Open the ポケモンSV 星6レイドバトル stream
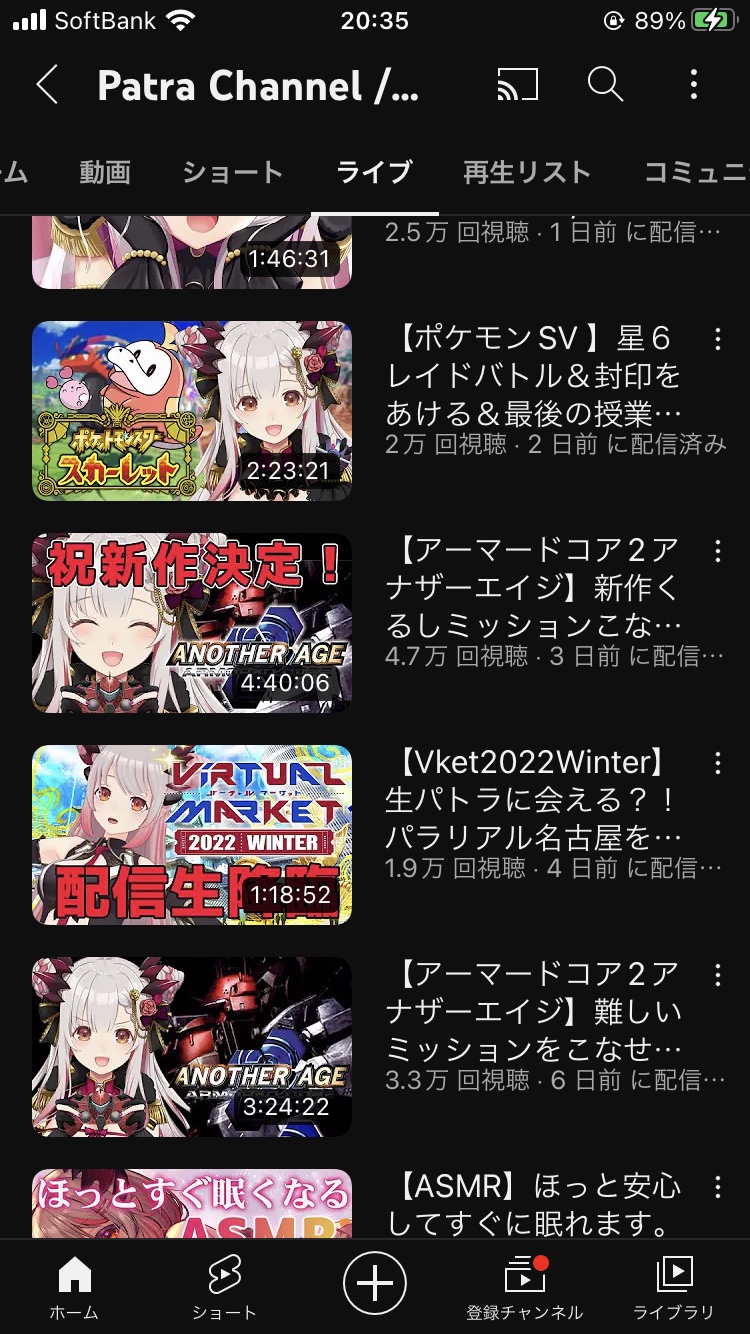The image size is (750, 1334). 192,411
